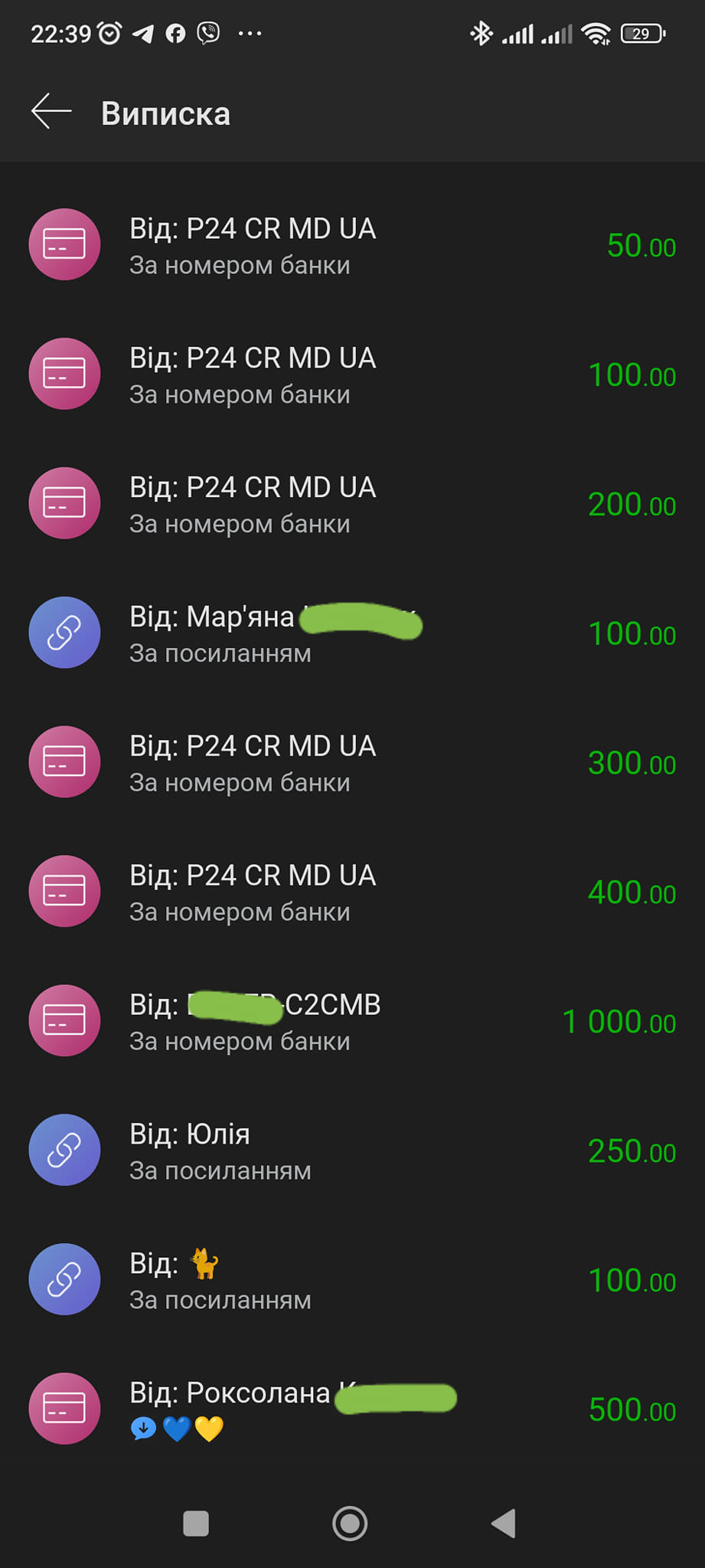View the 100.00 transfer from Мар'яна
The width and height of the screenshot is (705, 1568).
(352, 633)
